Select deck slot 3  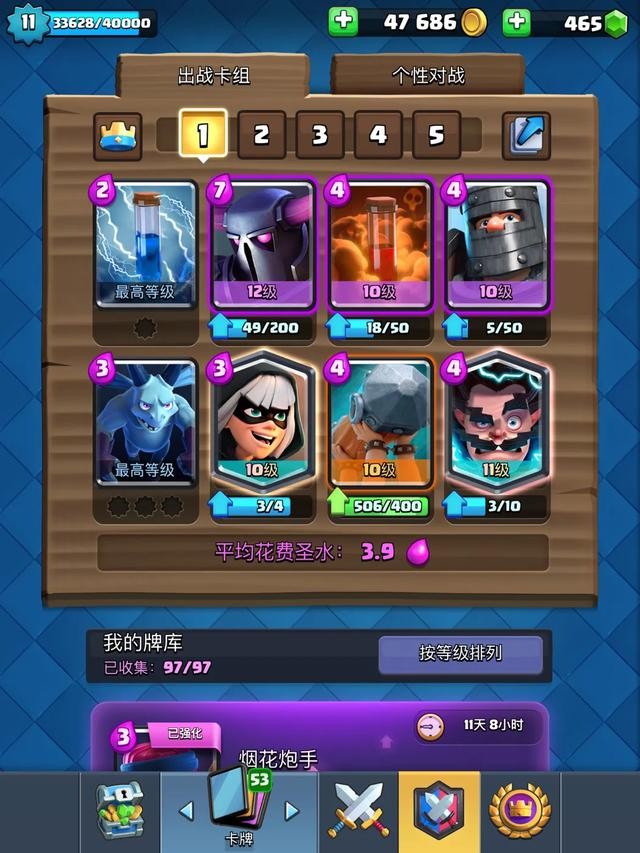click(319, 135)
